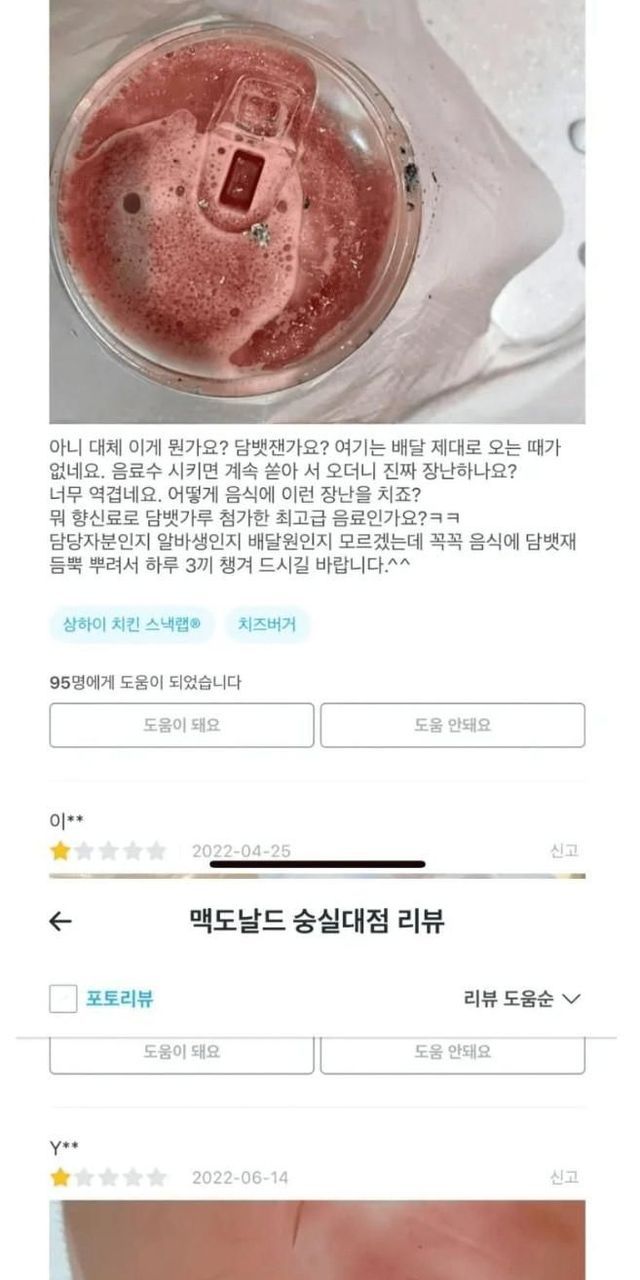Select the 치즈버거 menu chip
This screenshot has height=1280, width=640.
click(266, 624)
